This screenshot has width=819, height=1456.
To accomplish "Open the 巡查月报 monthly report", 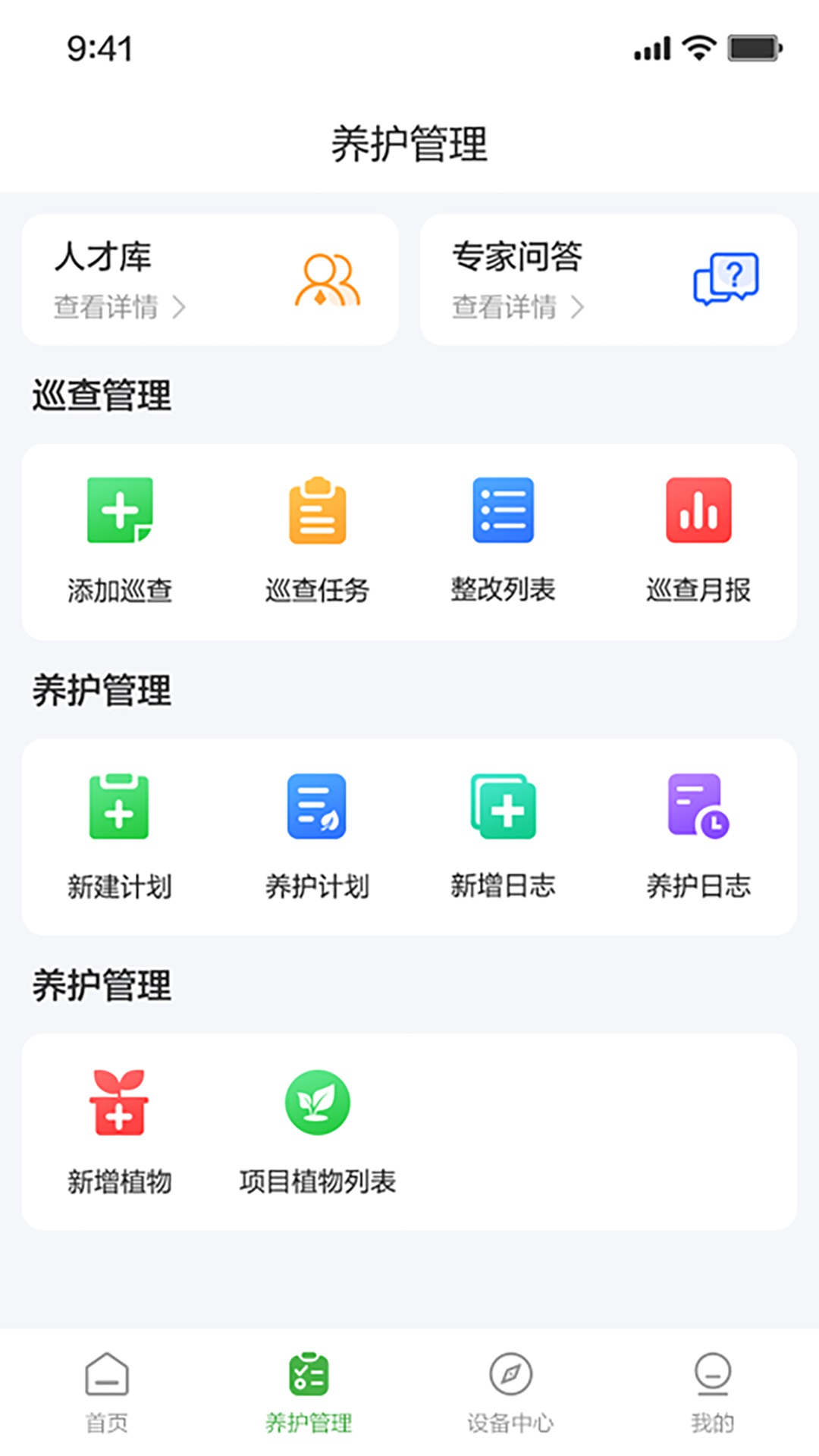I will coord(698,540).
